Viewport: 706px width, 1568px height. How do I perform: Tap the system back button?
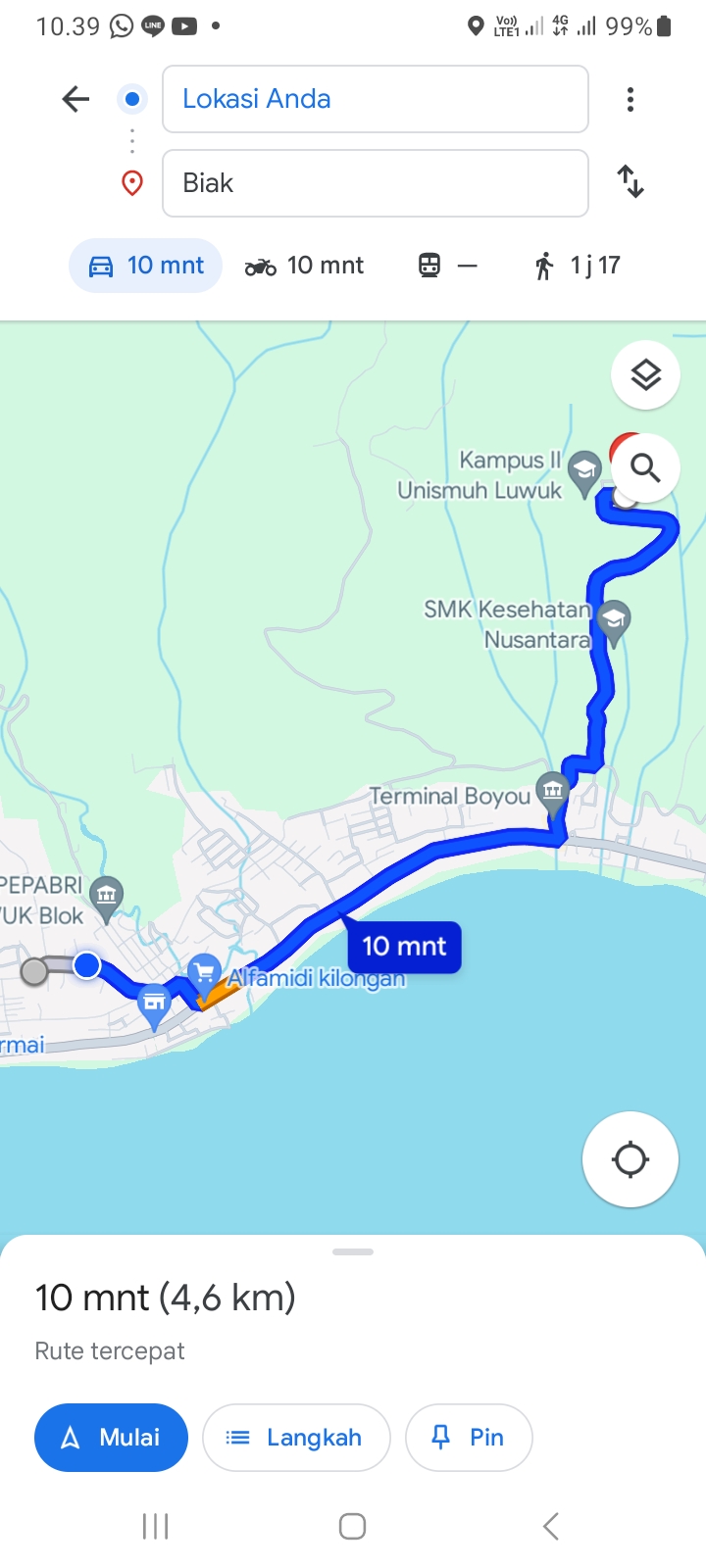click(550, 1526)
